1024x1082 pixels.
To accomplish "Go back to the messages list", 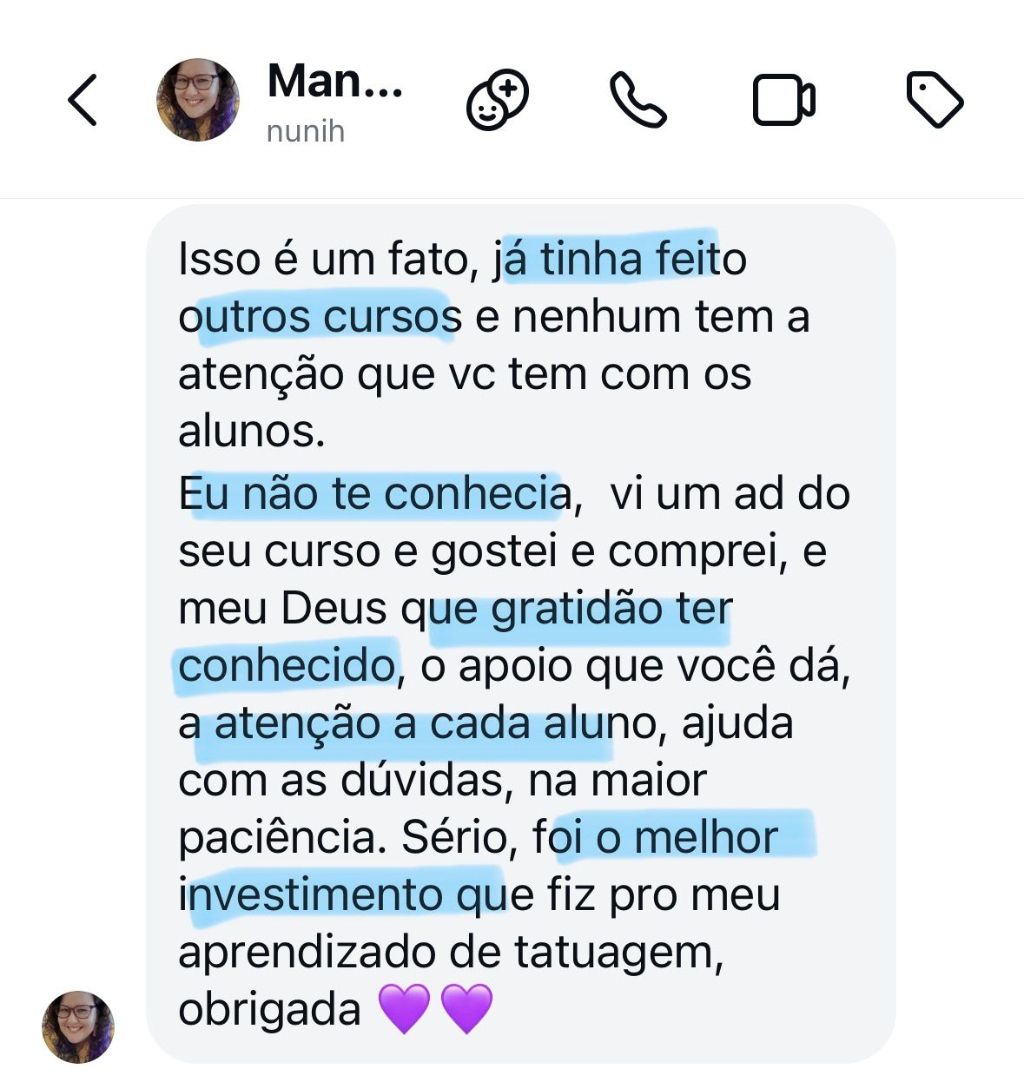I will tap(82, 100).
